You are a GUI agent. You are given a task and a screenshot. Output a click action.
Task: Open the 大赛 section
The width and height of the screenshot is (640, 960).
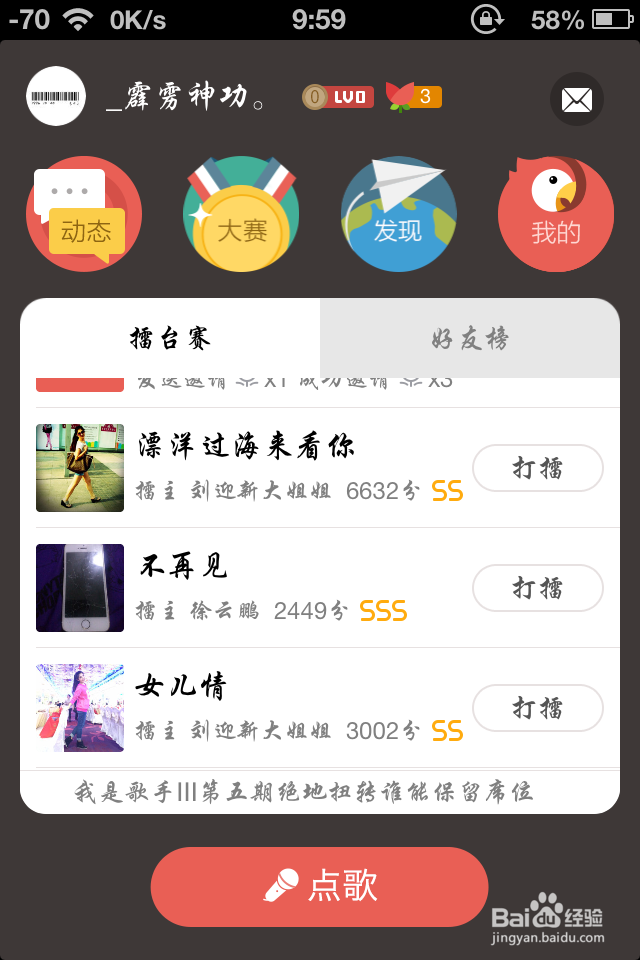pyautogui.click(x=241, y=214)
